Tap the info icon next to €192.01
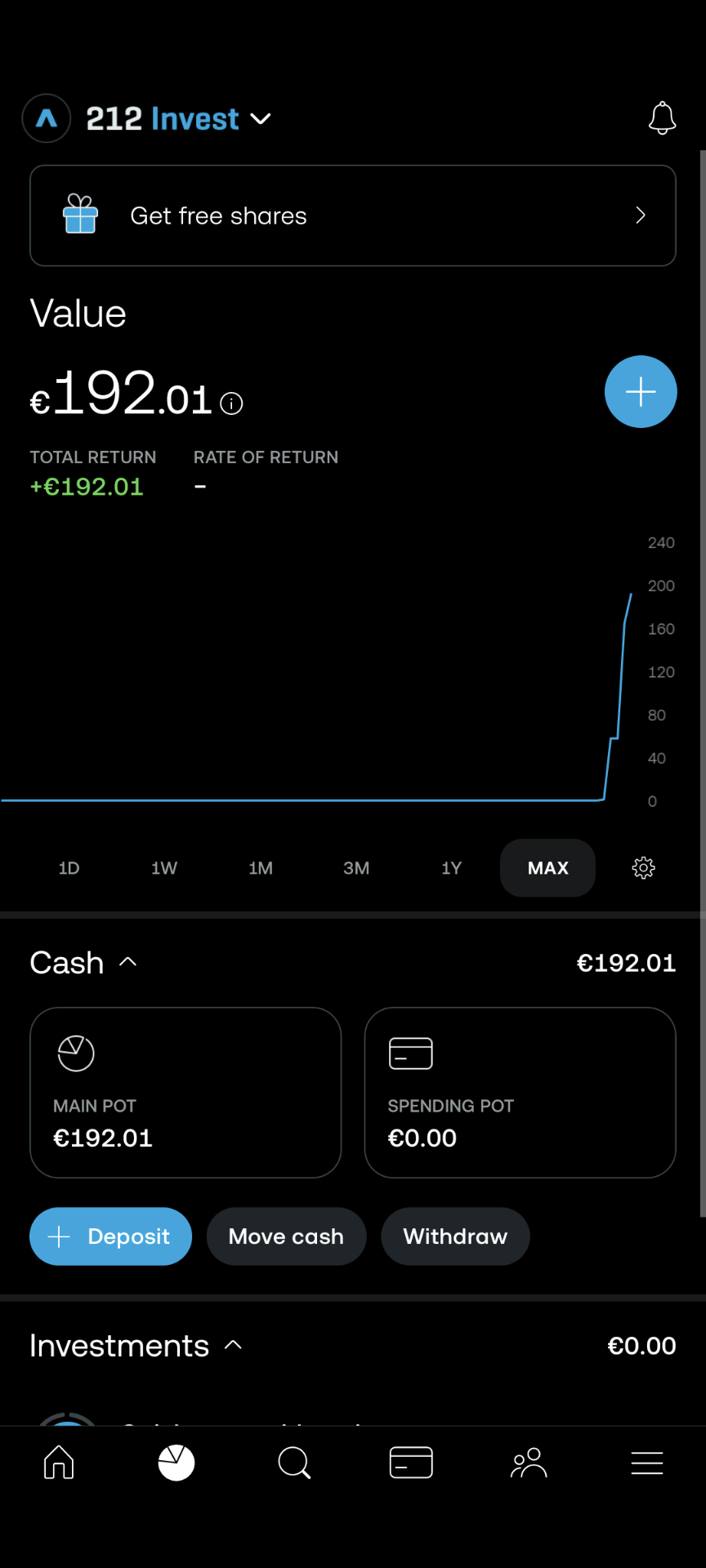706x1568 pixels. [232, 403]
